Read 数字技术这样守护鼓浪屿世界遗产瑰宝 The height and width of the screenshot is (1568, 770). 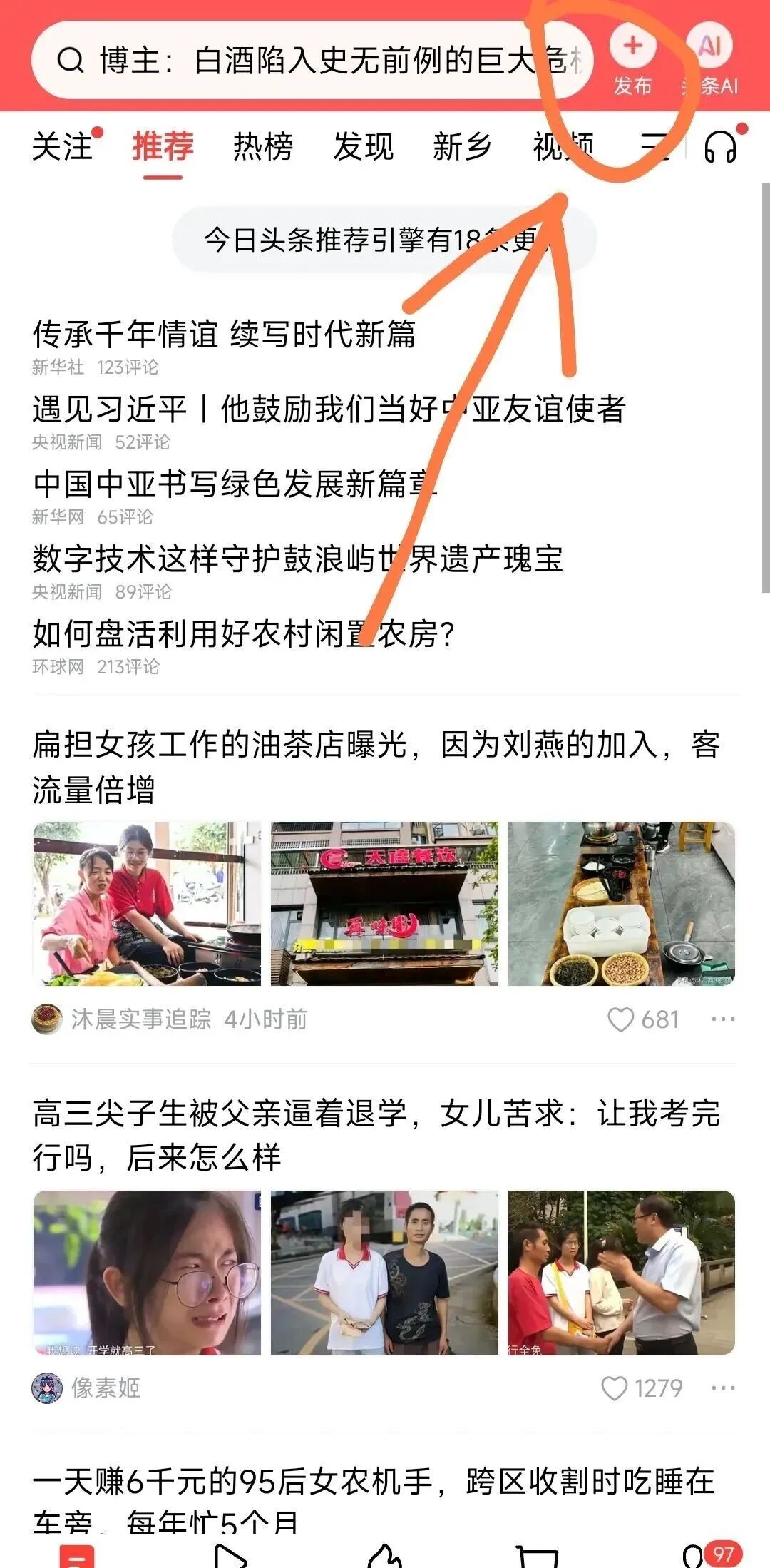point(298,559)
